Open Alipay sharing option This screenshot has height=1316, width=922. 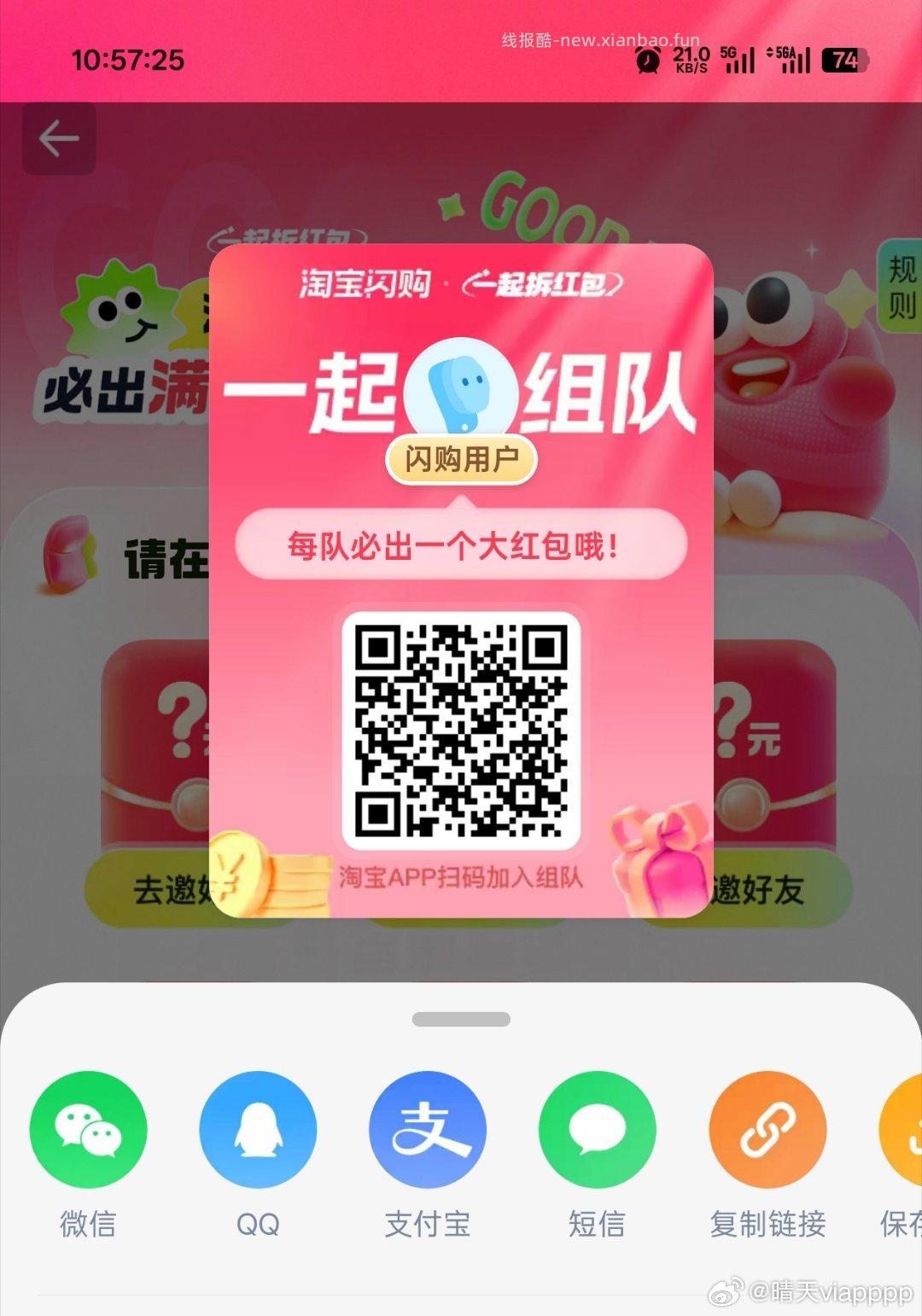(427, 1129)
